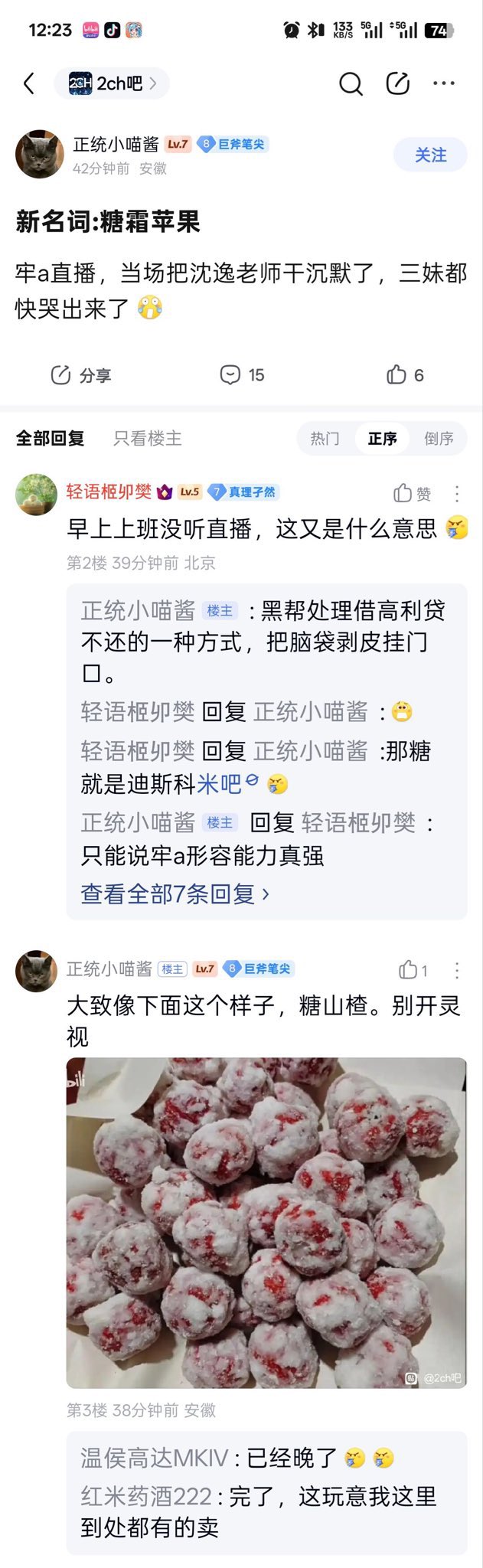Go back using the top-left arrow
The height and width of the screenshot is (1568, 483).
tap(29, 83)
